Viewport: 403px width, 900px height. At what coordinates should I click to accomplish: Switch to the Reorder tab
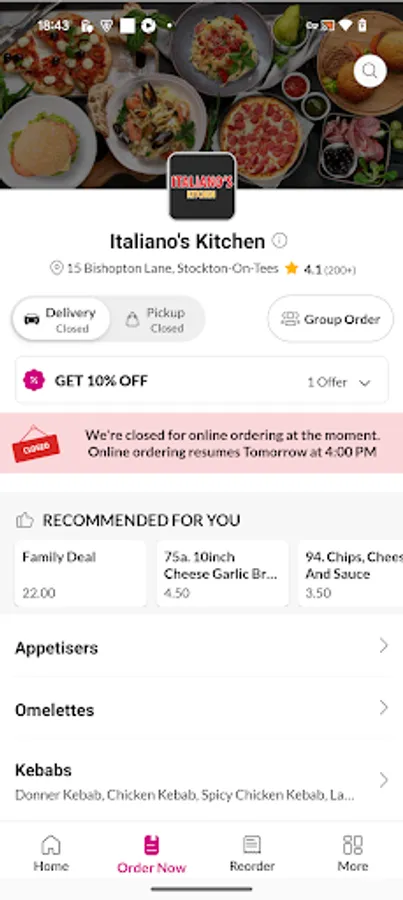[x=252, y=854]
